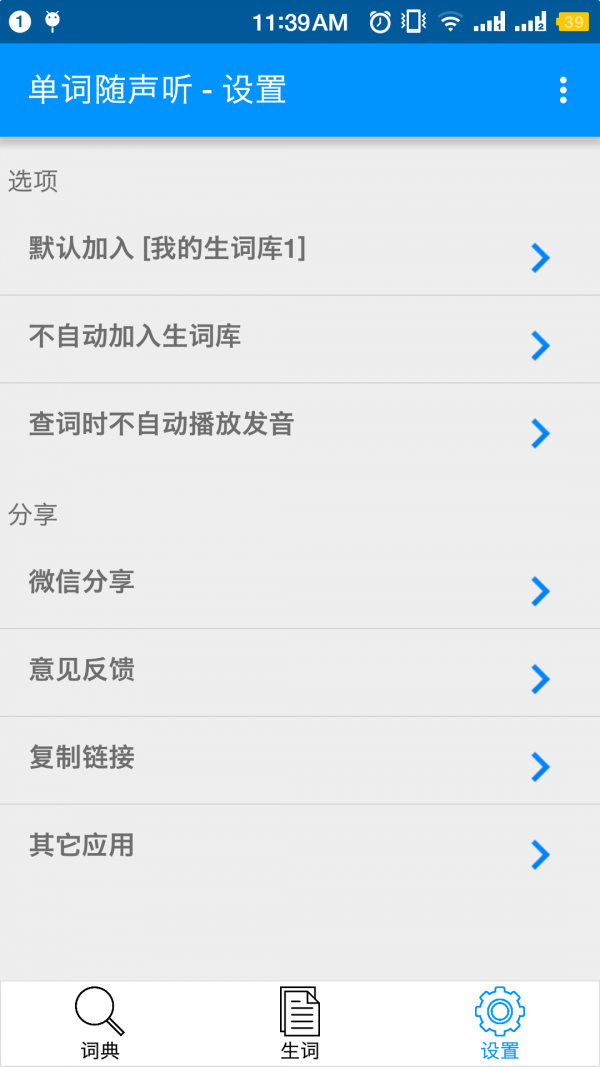Select the 设置 tab
Screen dimensions: 600x1067
click(x=500, y=1023)
